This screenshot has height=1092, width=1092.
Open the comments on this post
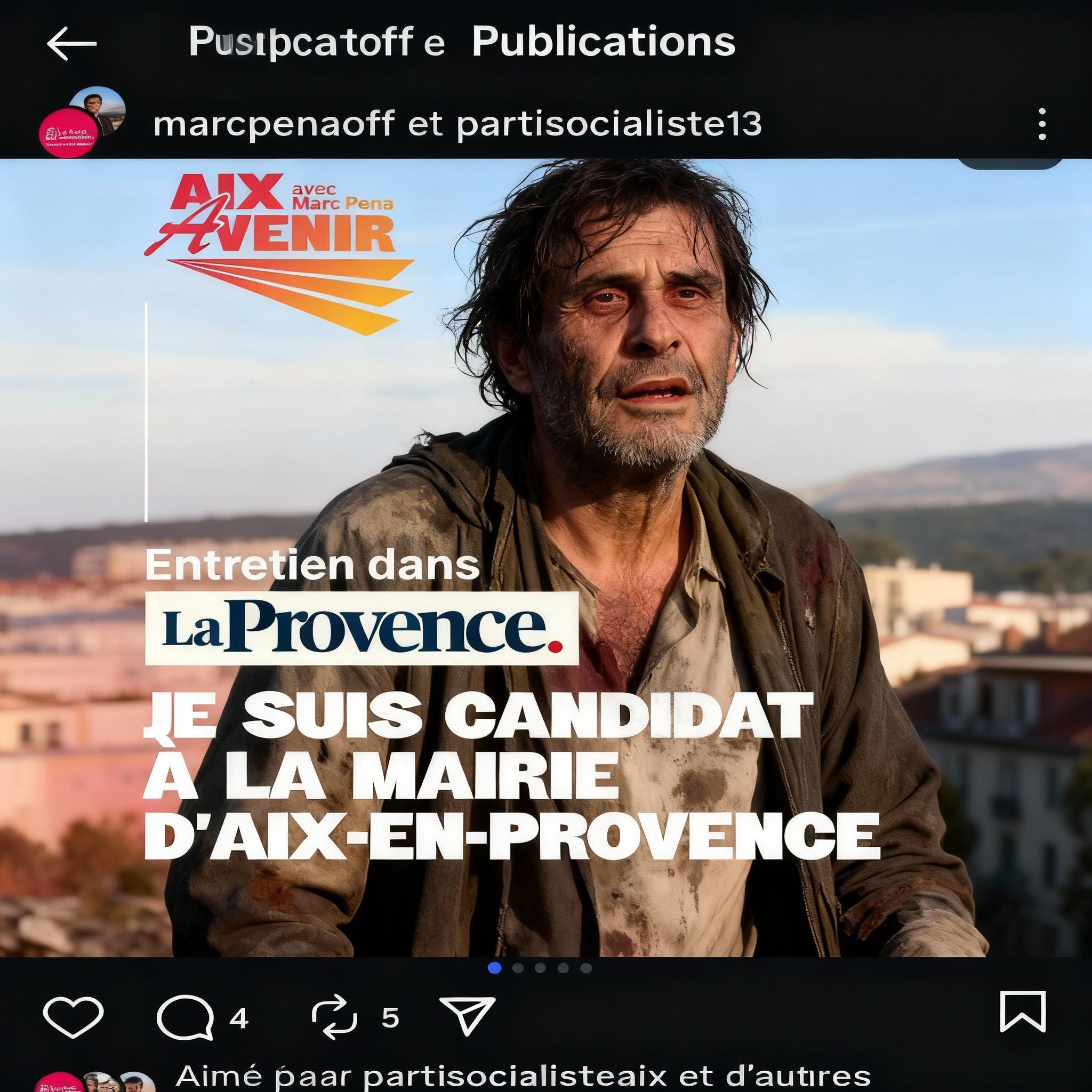(x=186, y=1017)
